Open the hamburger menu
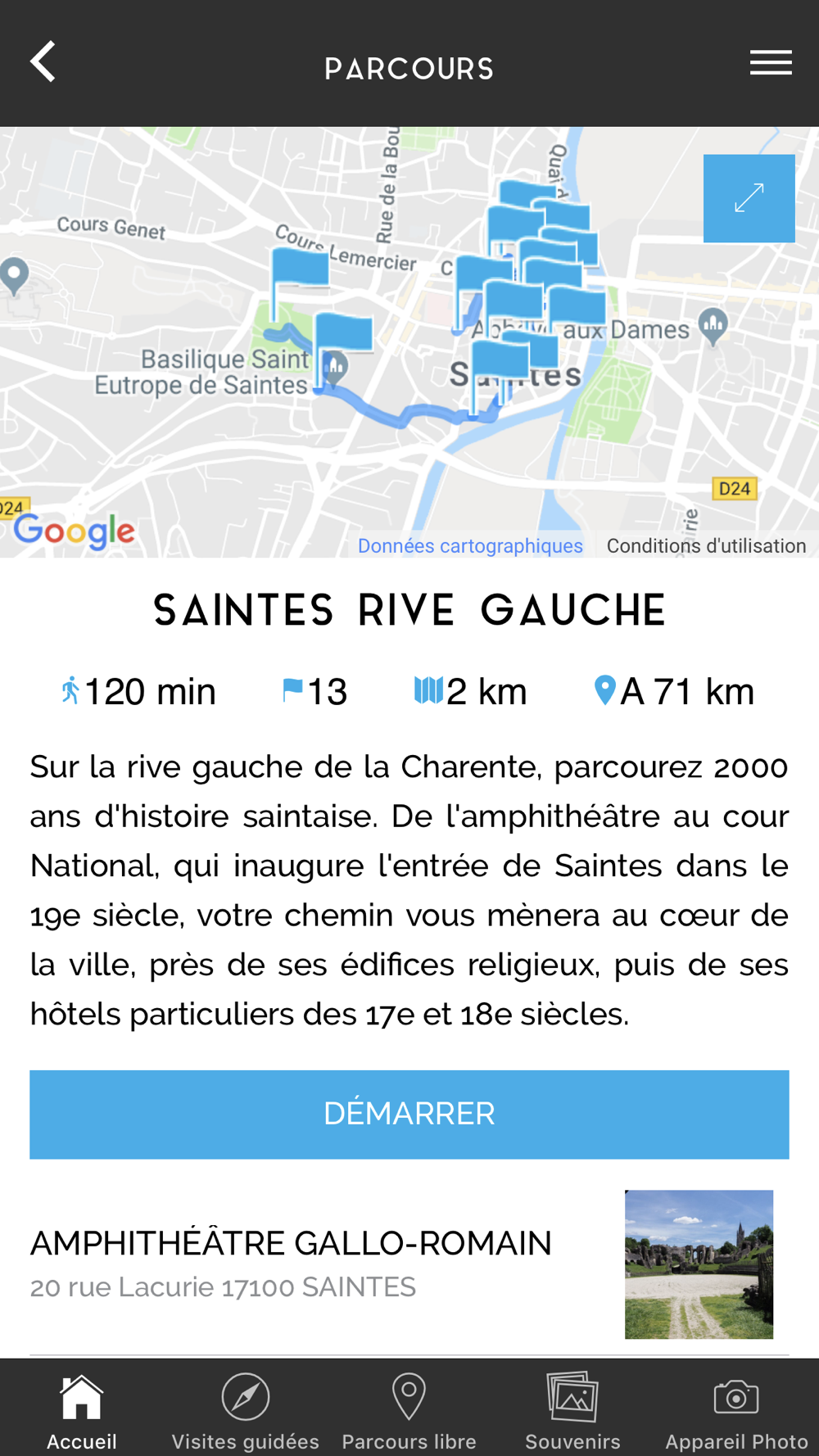 [771, 62]
